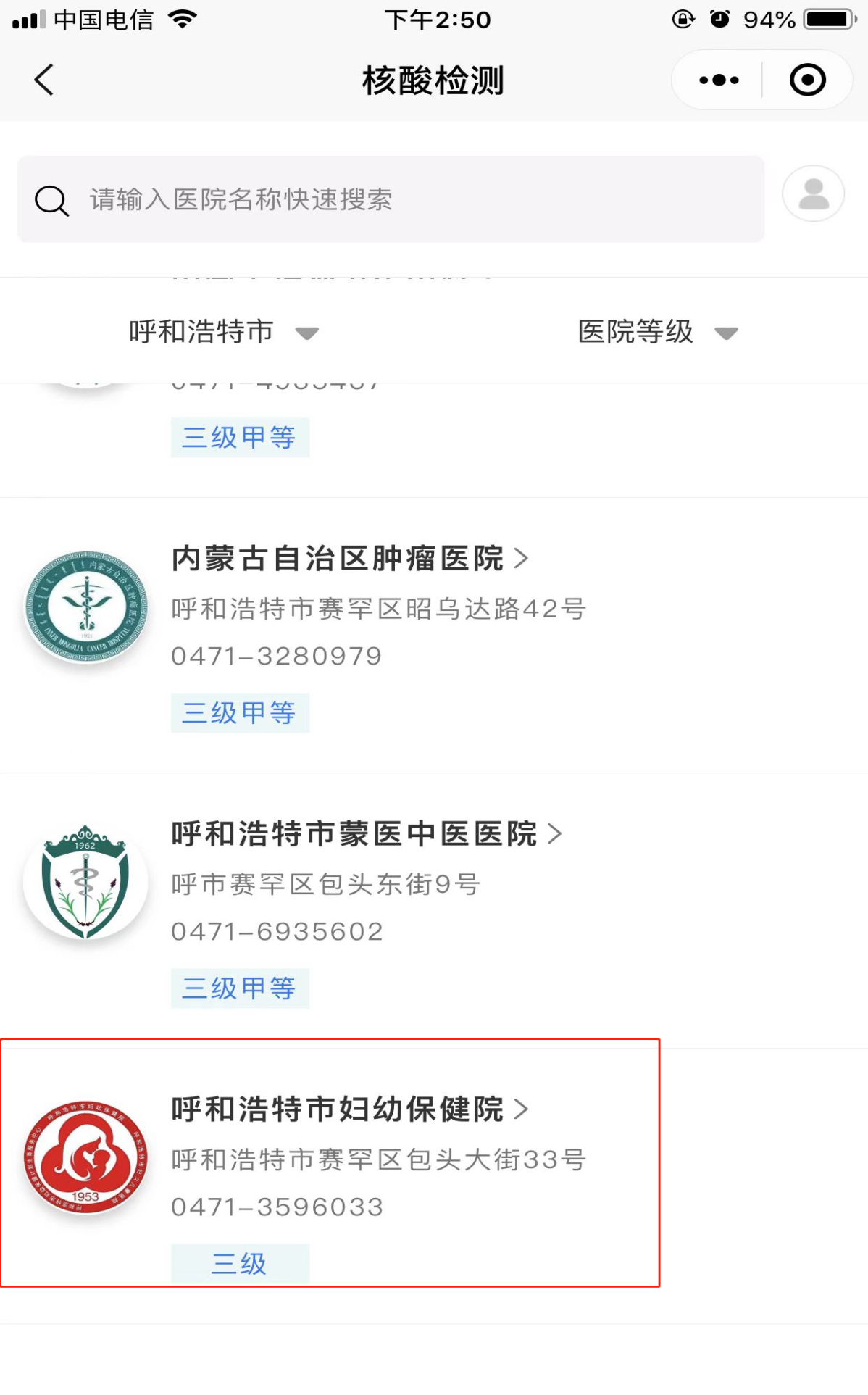The image size is (868, 1395).
Task: Close the mini program via target icon
Action: pos(807,80)
